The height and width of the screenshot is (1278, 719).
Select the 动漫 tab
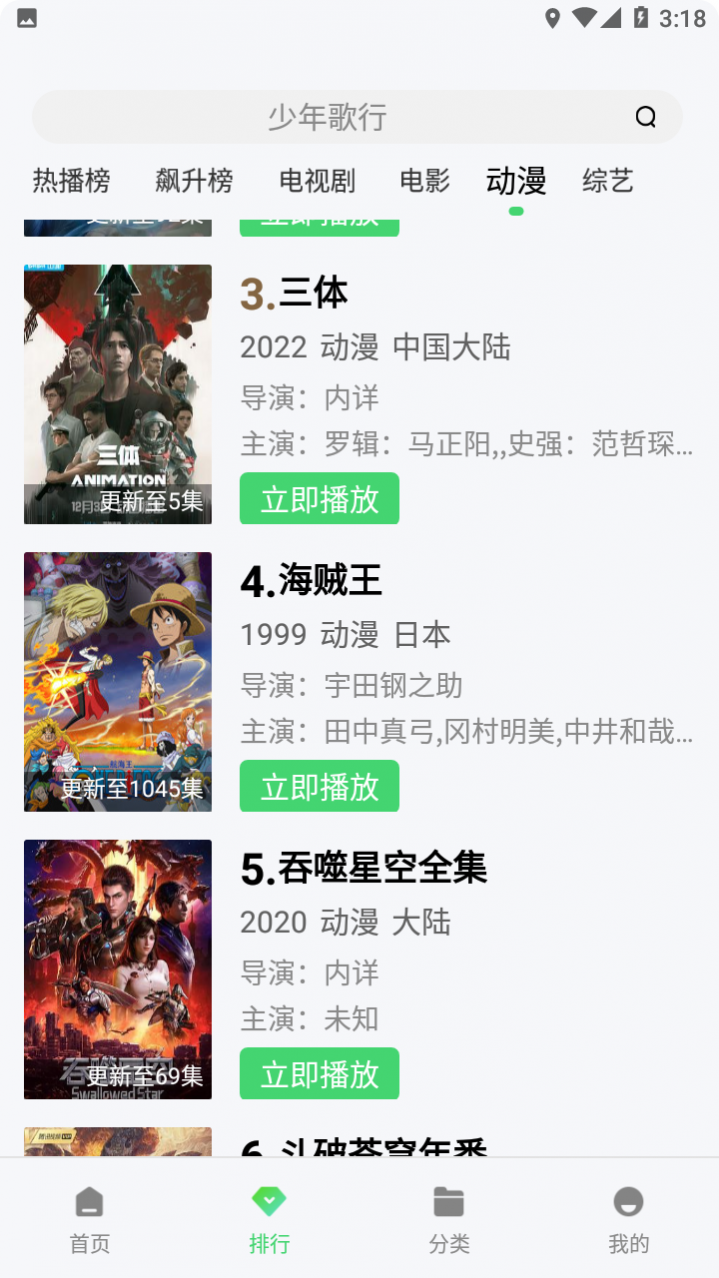[x=516, y=181]
